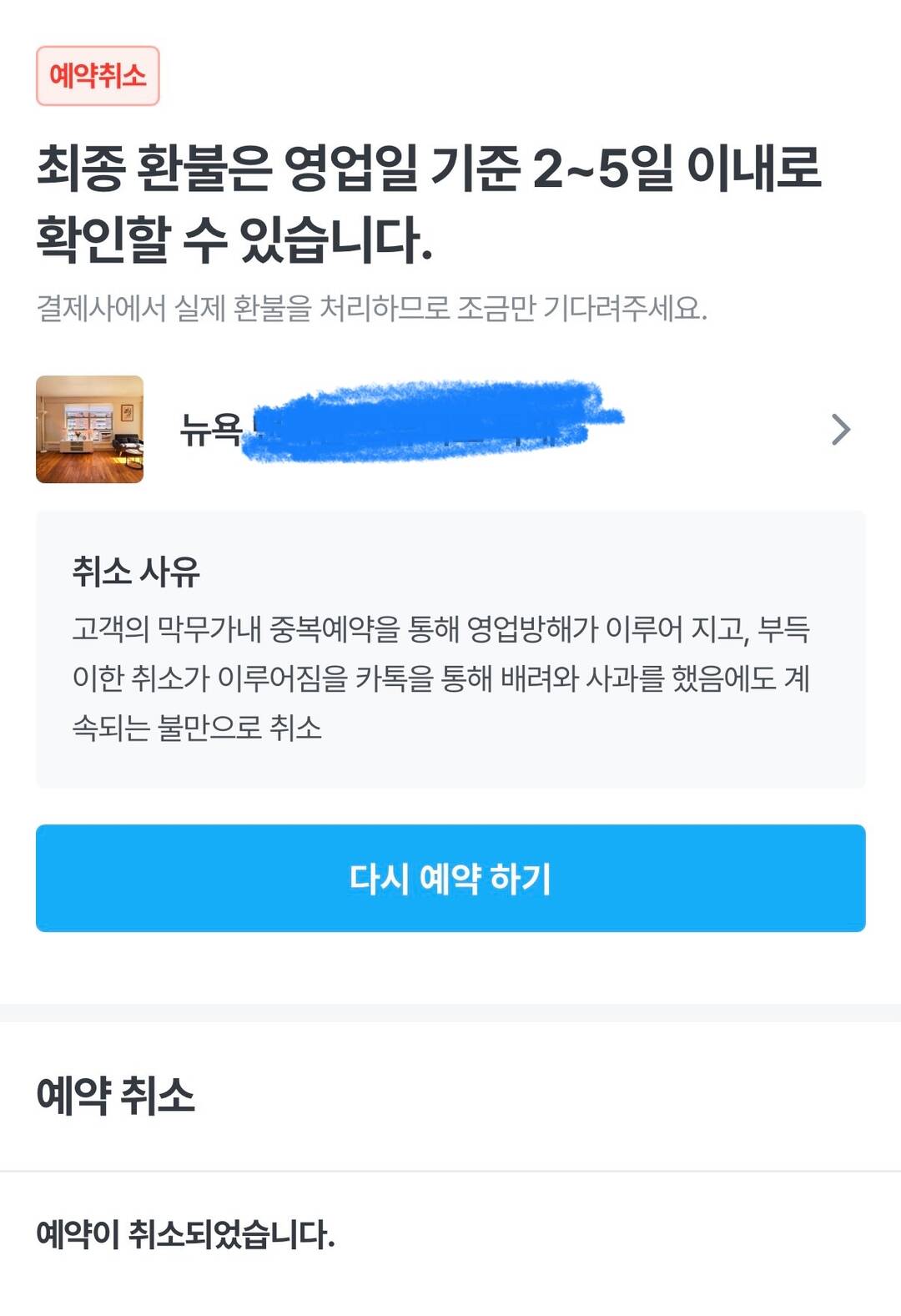Open the cancellation reason description text
Viewport: 901px width, 1316px height.
pyautogui.click(x=450, y=676)
